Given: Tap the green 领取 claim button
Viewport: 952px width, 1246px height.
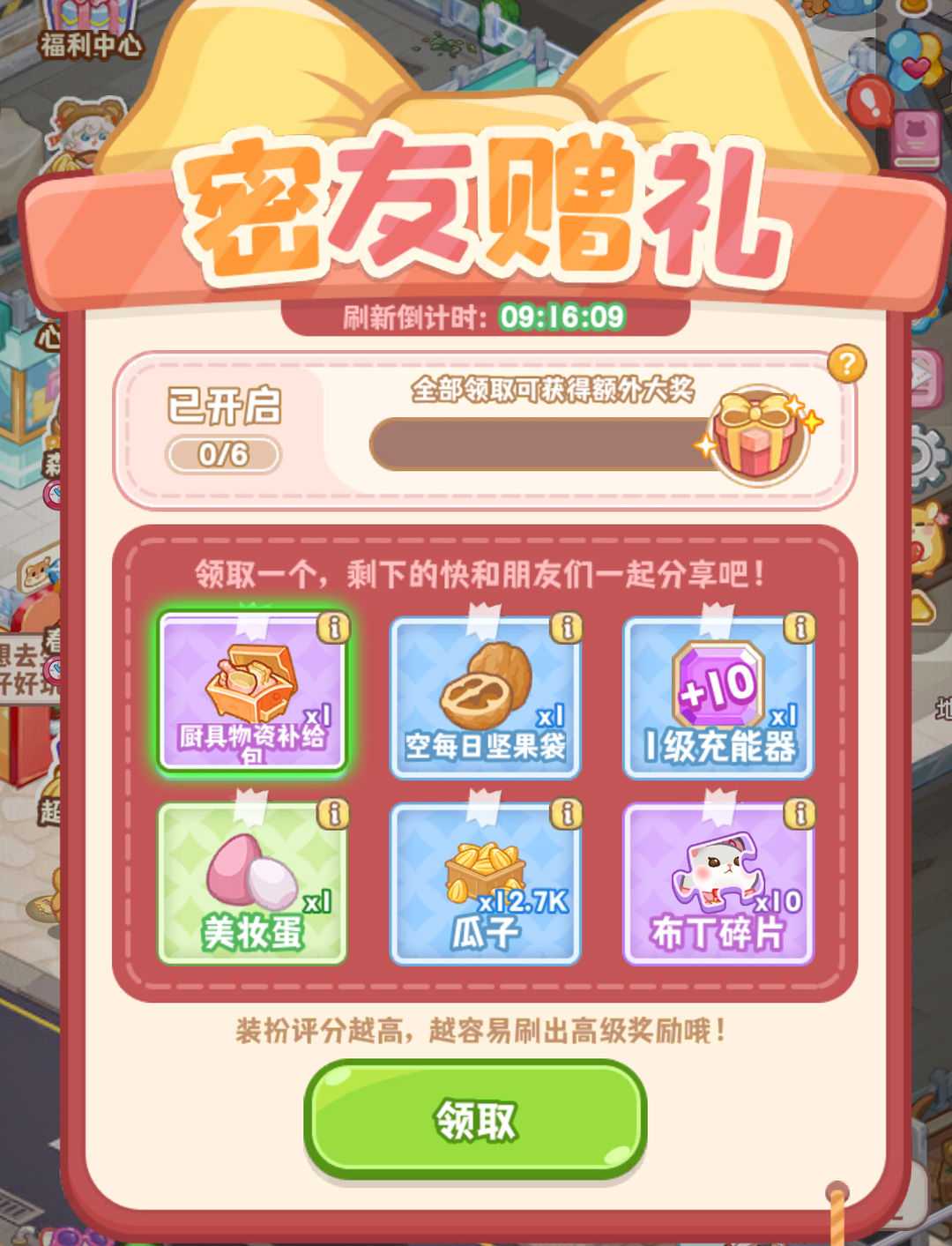Looking at the screenshot, I should [475, 1119].
